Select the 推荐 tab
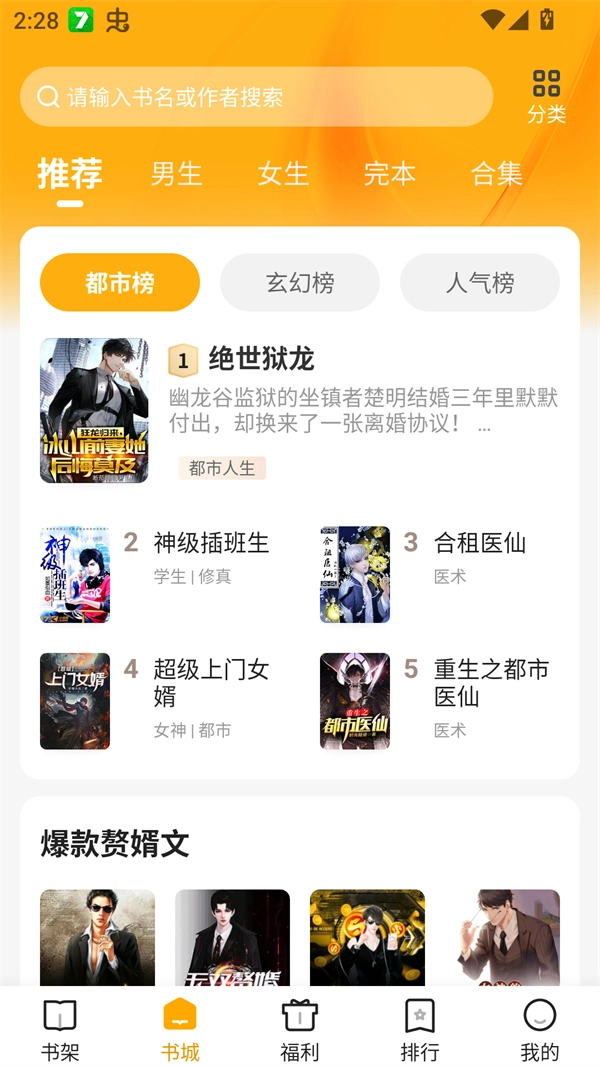Image resolution: width=600 pixels, height=1066 pixels. (x=70, y=174)
